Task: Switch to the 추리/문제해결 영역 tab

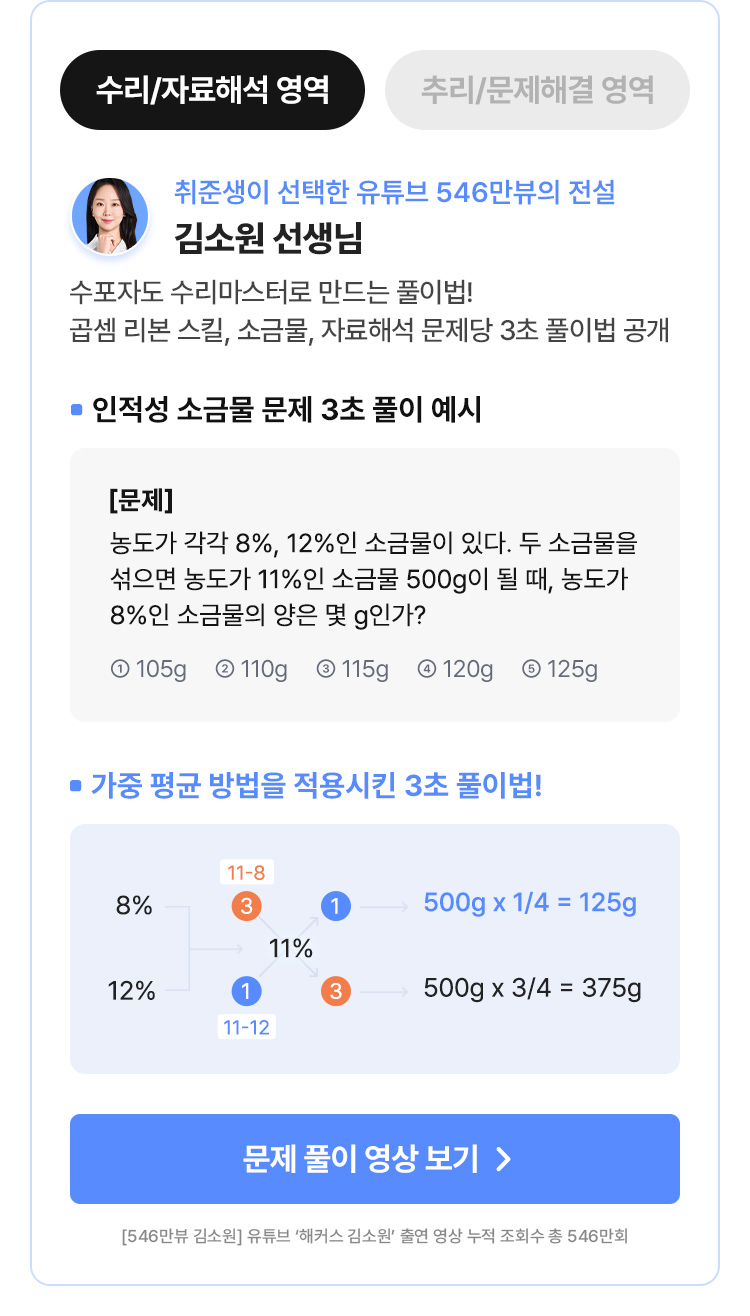Action: (x=538, y=89)
